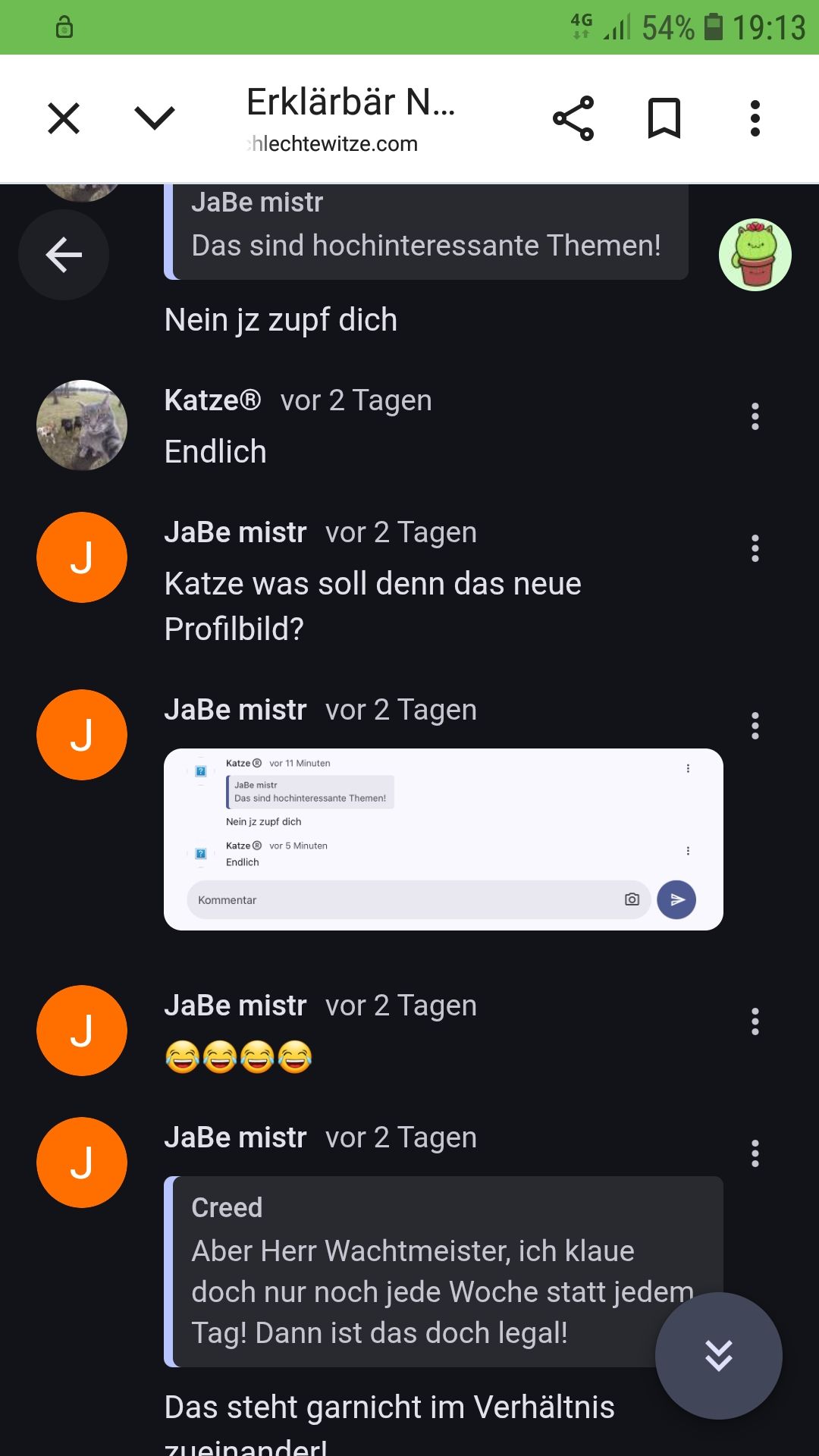819x1456 pixels.
Task: Tap the quoted Creed message
Action: (425, 1271)
